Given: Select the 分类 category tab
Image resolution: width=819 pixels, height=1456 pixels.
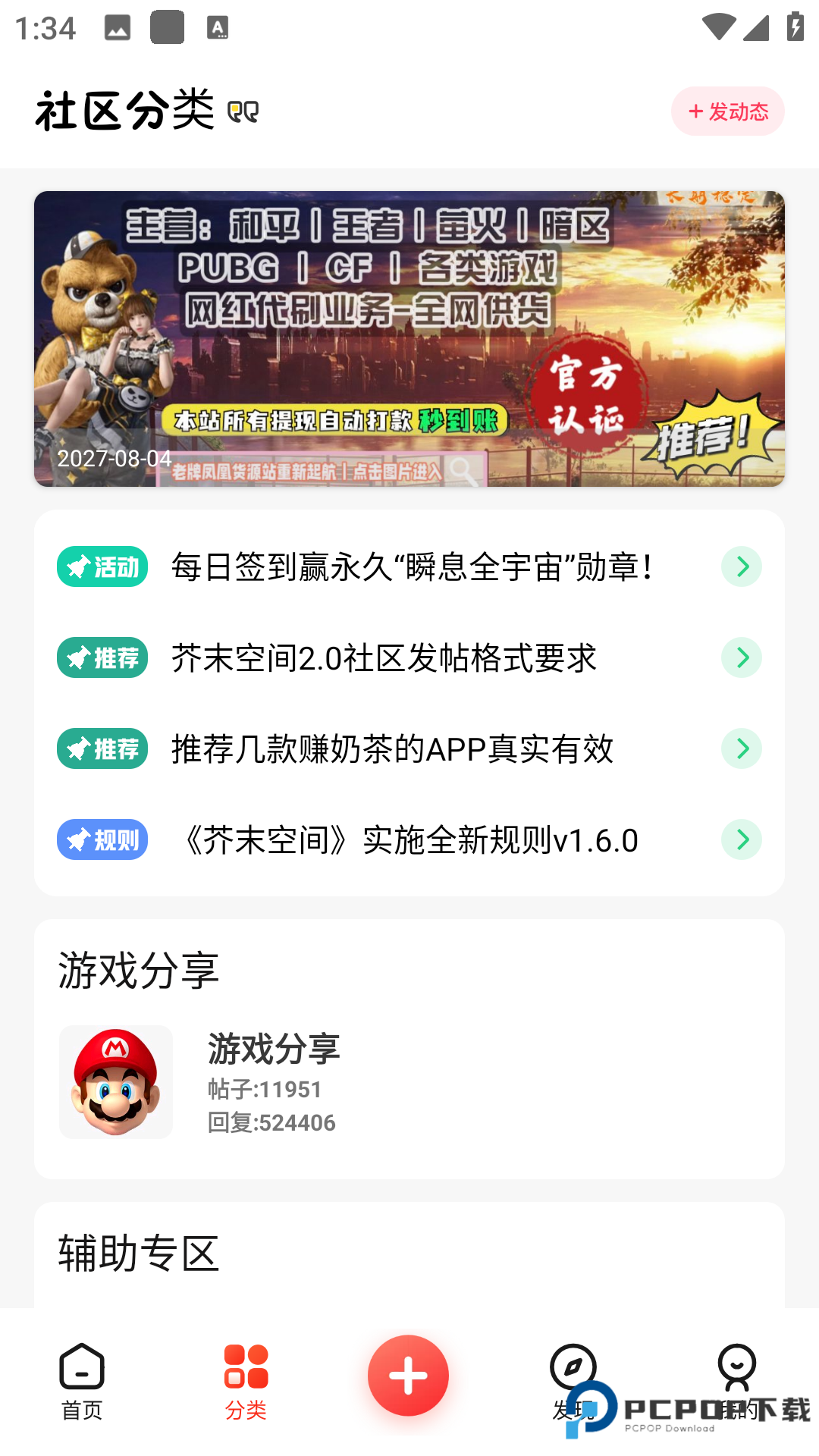Looking at the screenshot, I should (x=246, y=1380).
